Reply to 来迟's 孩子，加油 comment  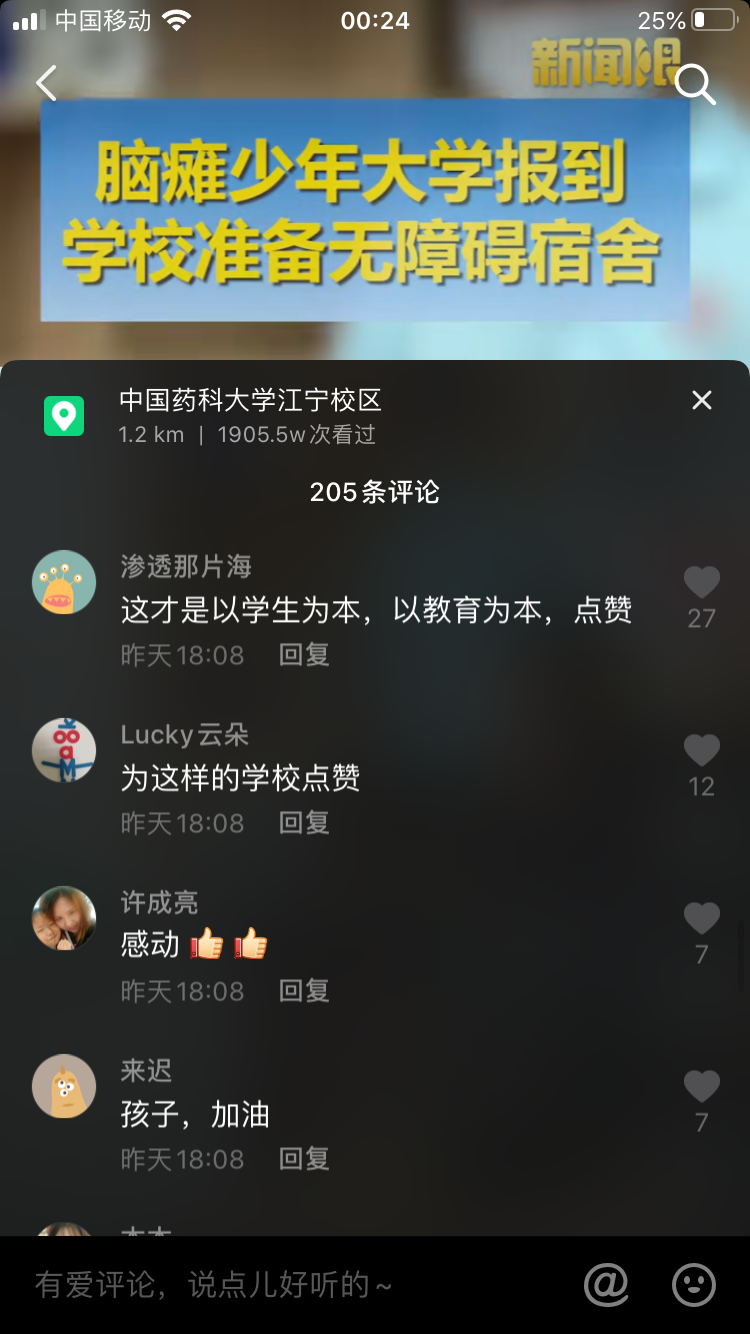(x=304, y=1159)
